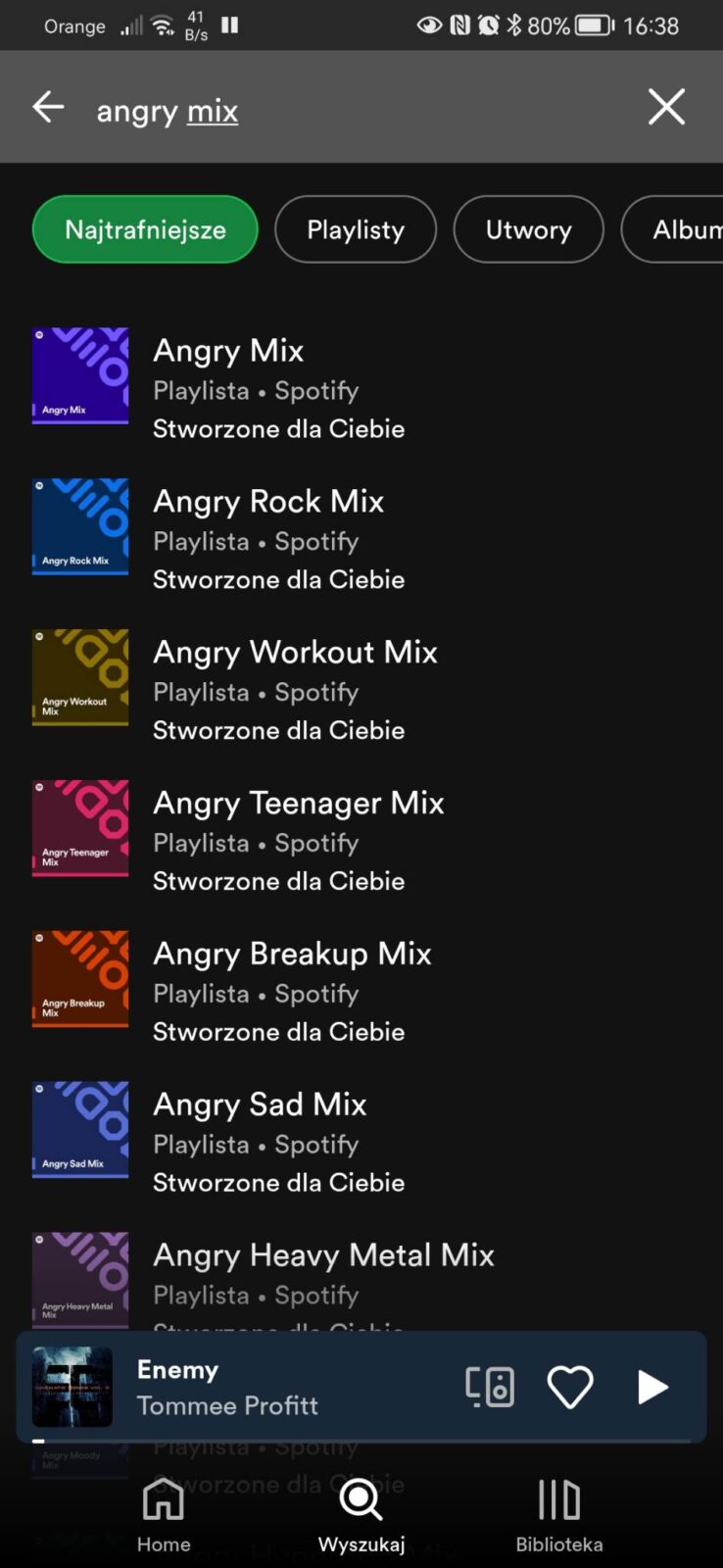Open the connect to device picker

tap(490, 1387)
